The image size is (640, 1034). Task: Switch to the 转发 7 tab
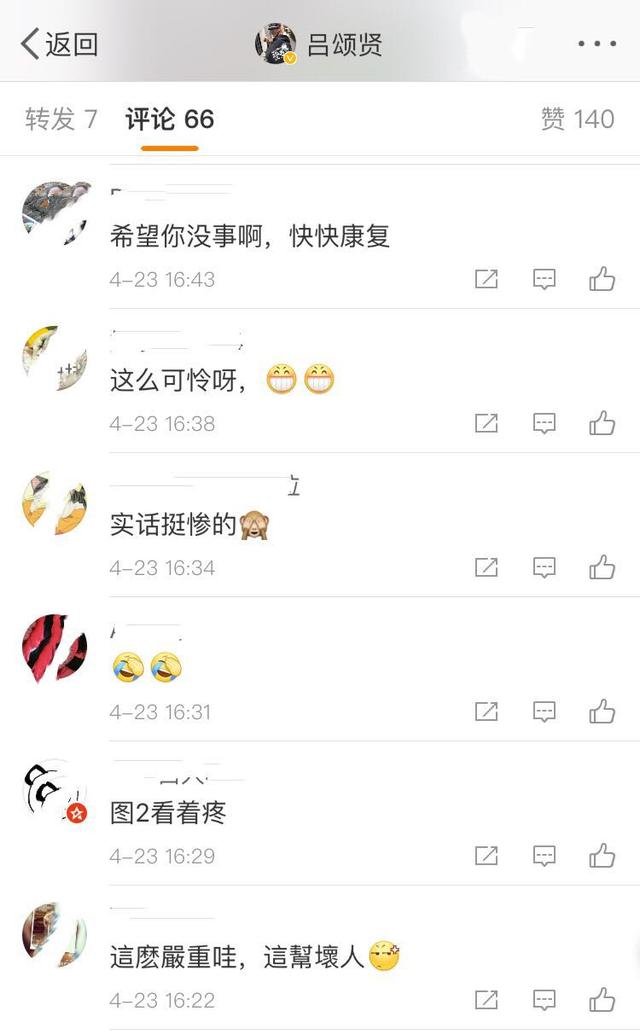(x=61, y=119)
